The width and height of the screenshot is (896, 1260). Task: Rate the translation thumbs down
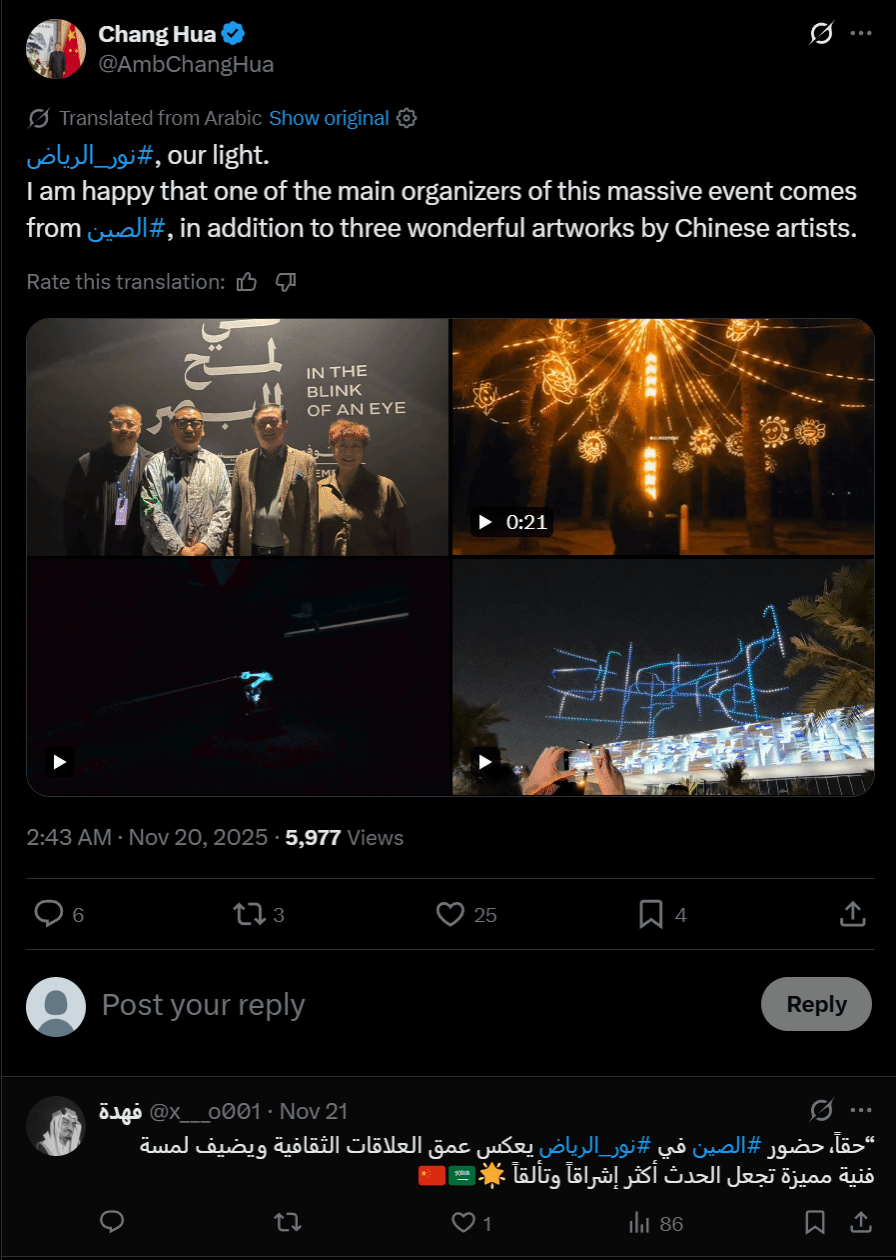[x=286, y=282]
